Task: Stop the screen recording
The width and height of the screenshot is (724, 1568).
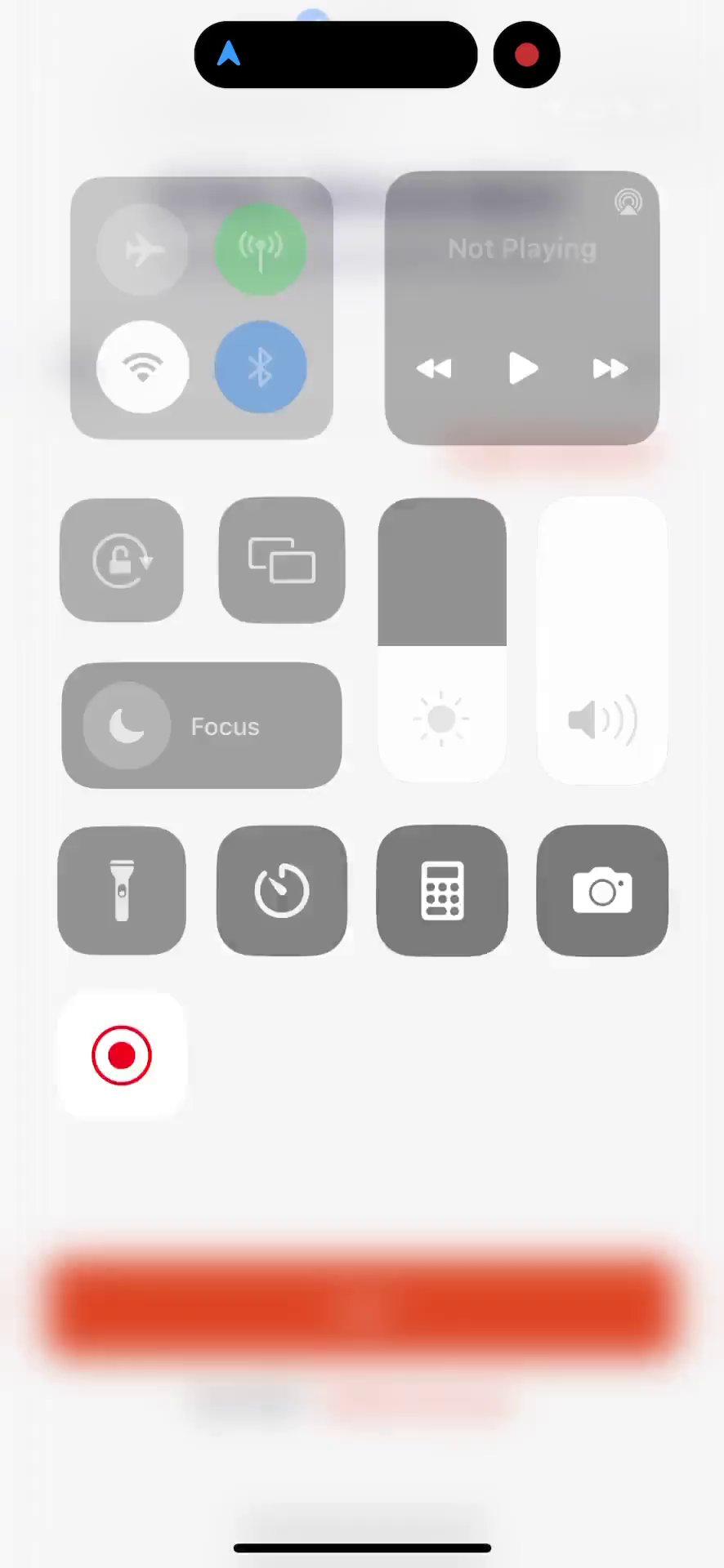Action: click(122, 1055)
